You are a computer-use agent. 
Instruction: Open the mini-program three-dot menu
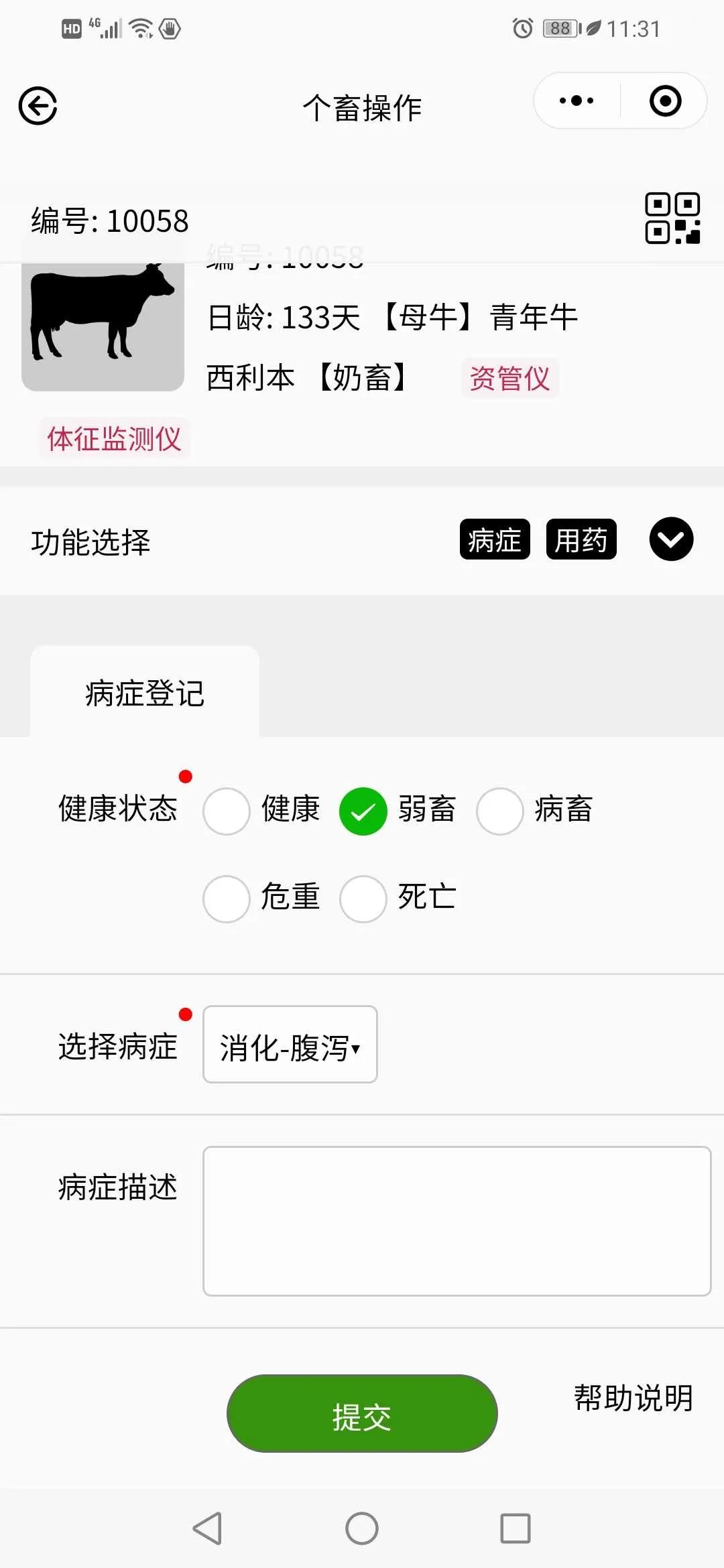tap(577, 101)
